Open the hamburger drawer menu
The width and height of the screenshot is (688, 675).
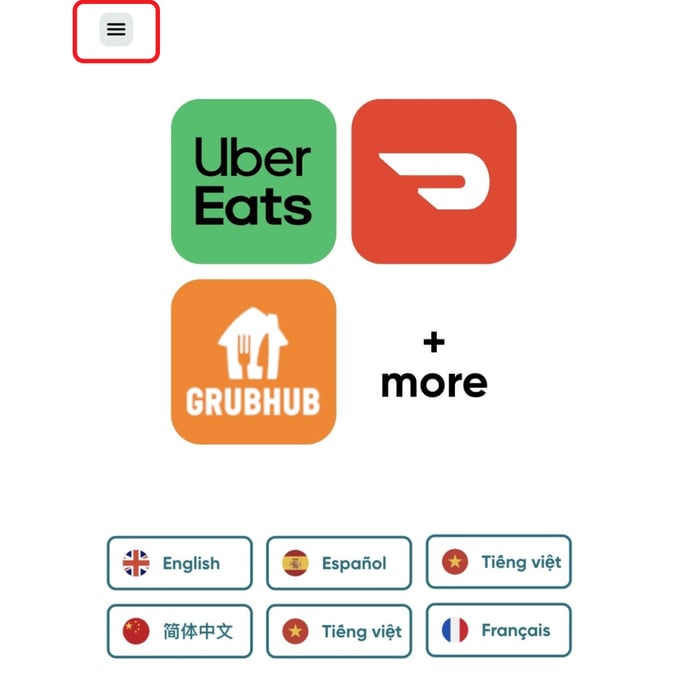point(116,30)
